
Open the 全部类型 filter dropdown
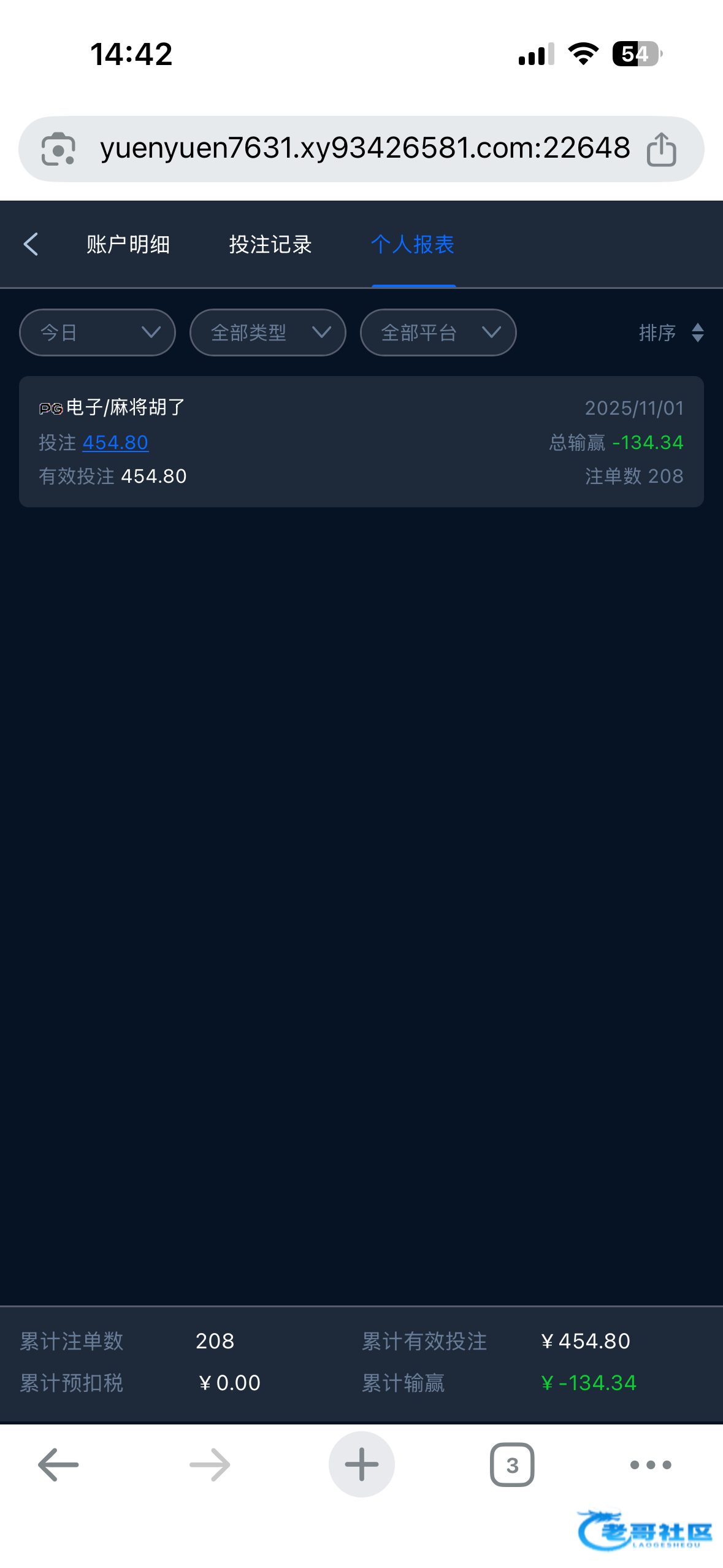pyautogui.click(x=268, y=332)
